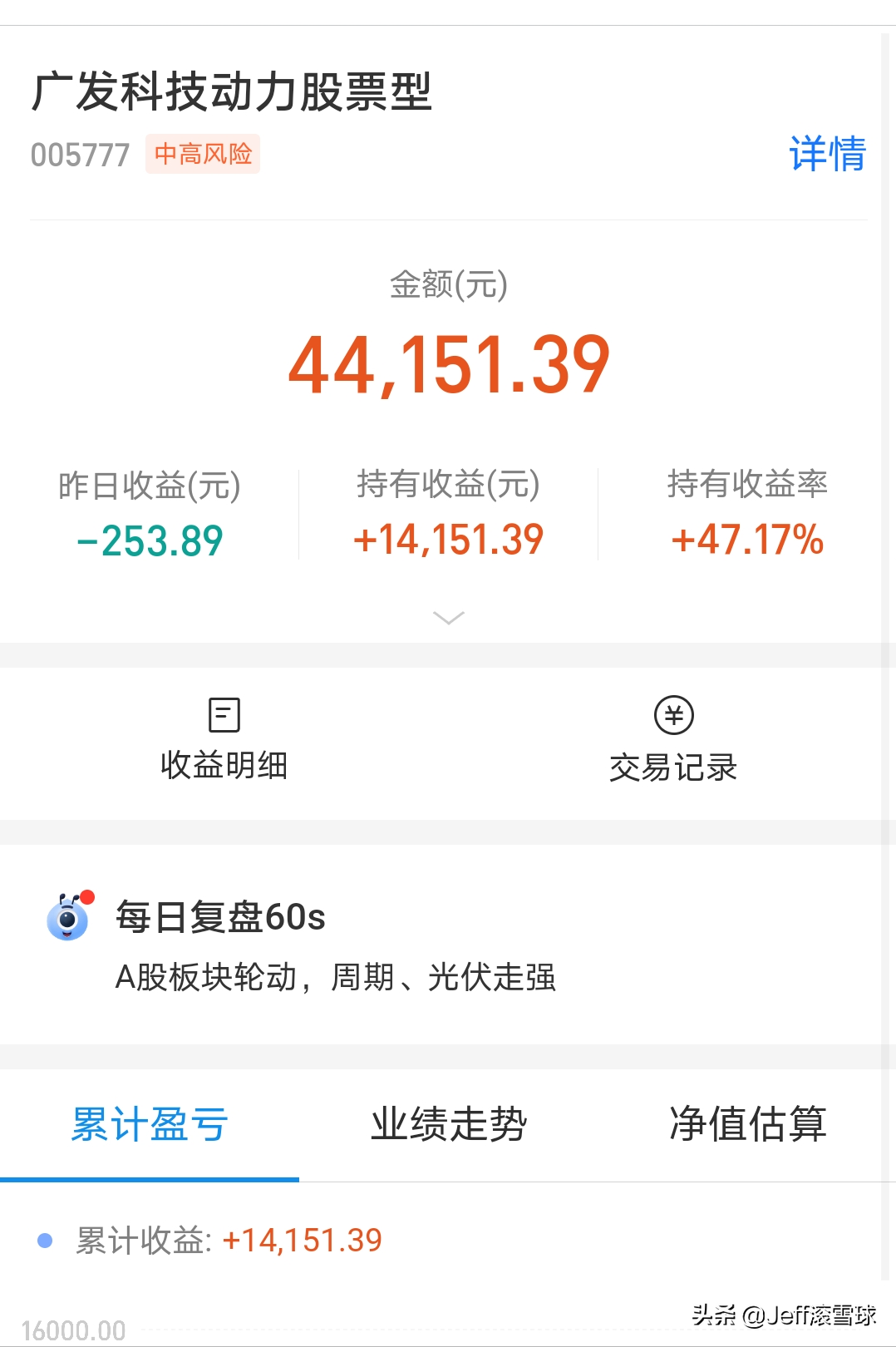Viewport: 896px width, 1347px height.
Task: Expand more holdings info with the chevron
Action: [449, 617]
